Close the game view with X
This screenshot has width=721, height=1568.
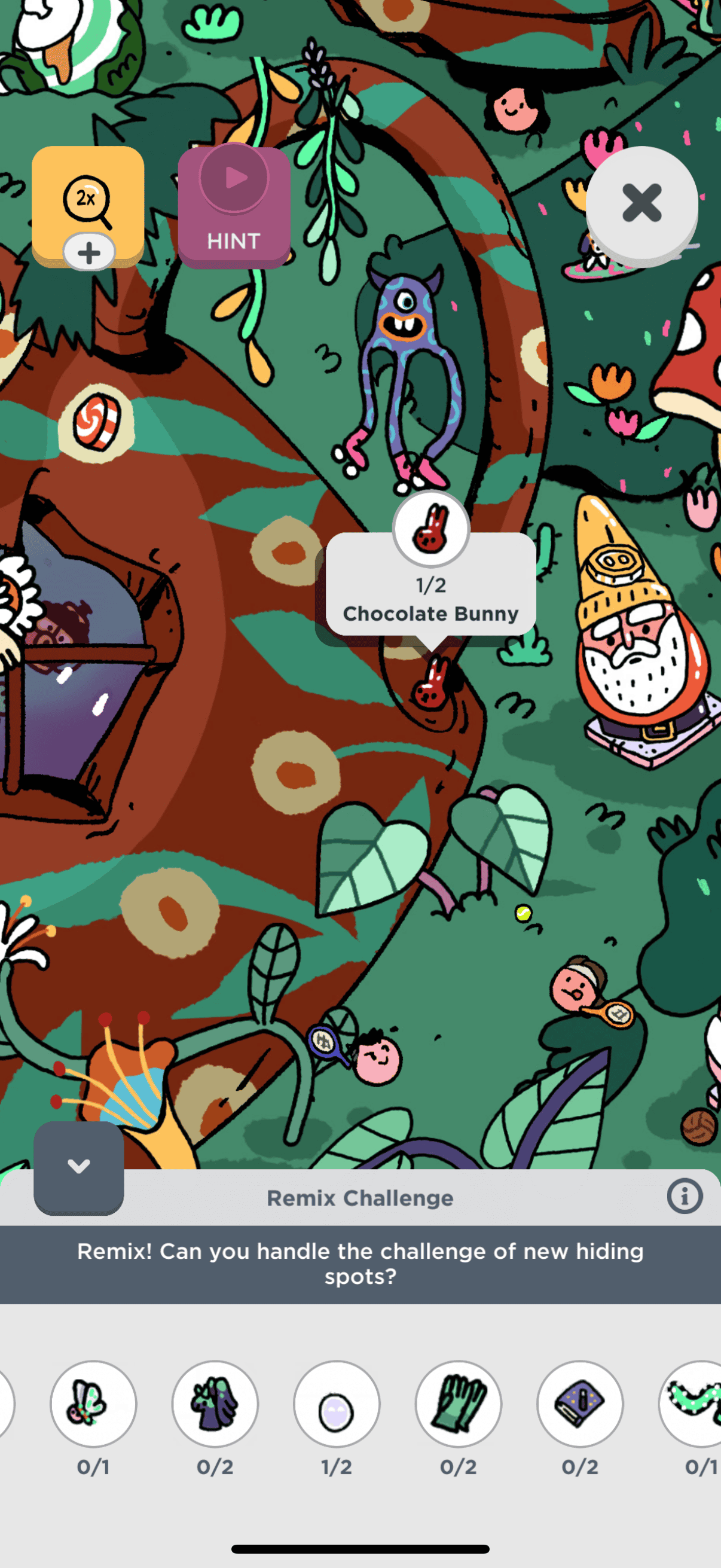(641, 203)
